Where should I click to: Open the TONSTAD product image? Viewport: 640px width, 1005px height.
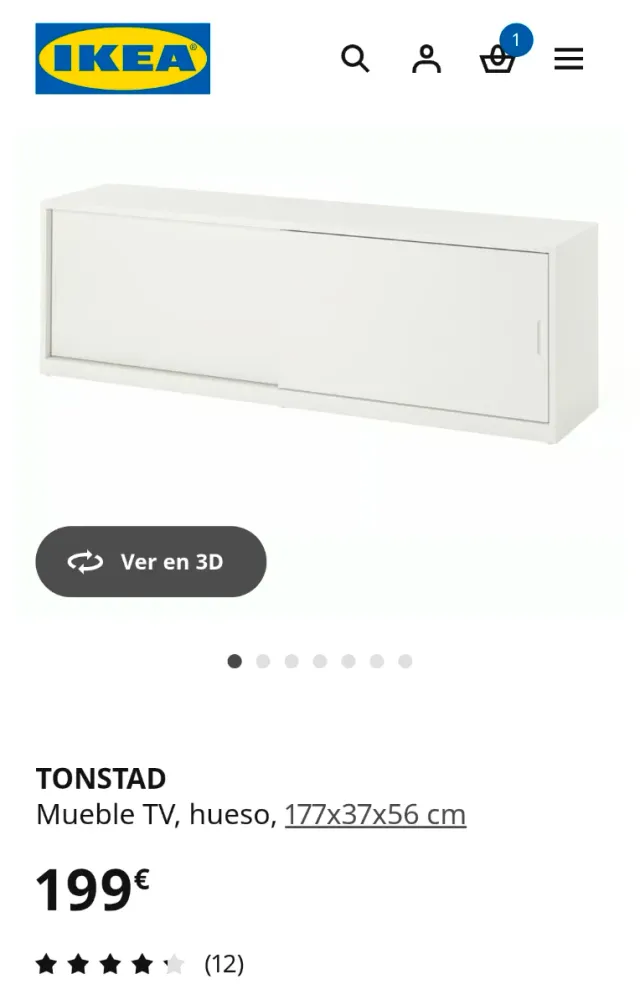320,314
